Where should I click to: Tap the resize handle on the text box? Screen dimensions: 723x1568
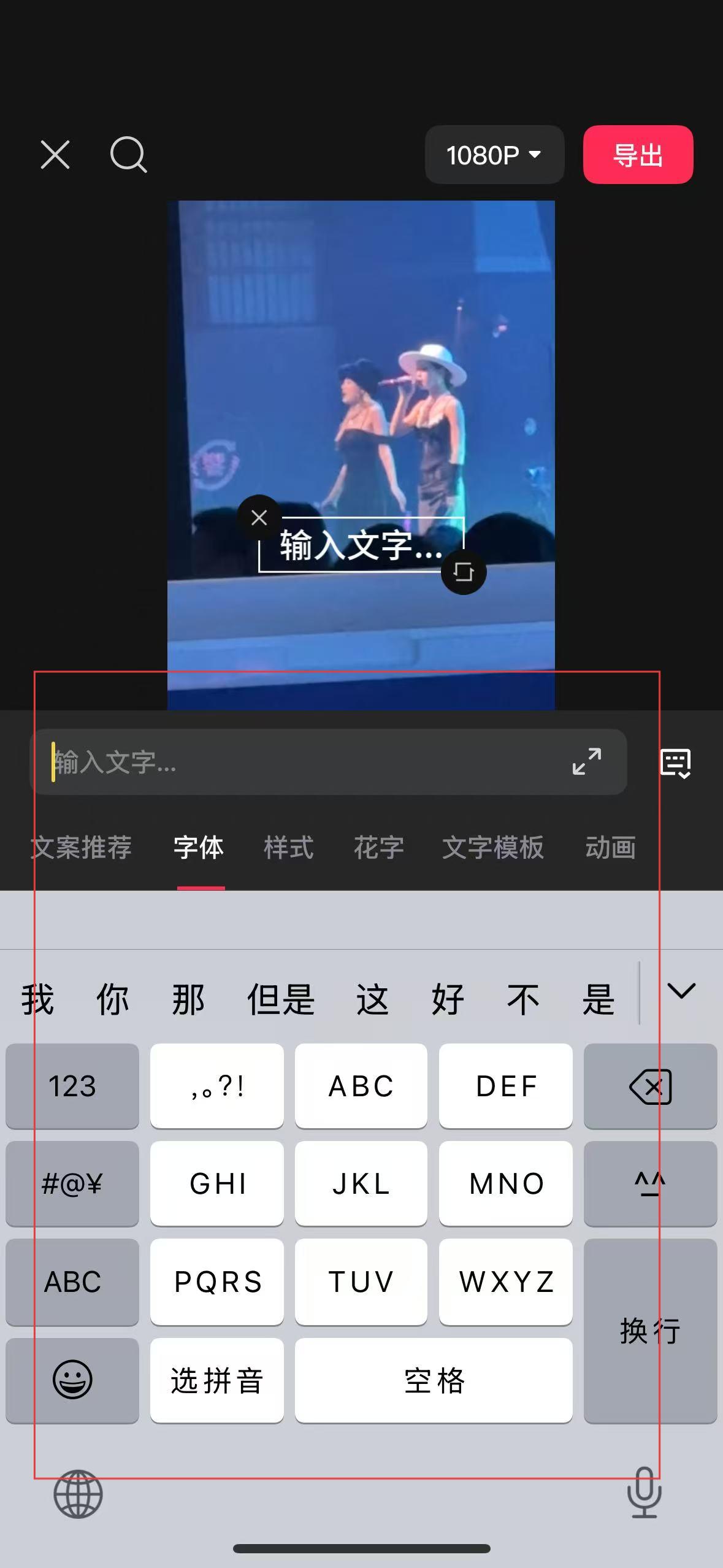click(x=464, y=572)
